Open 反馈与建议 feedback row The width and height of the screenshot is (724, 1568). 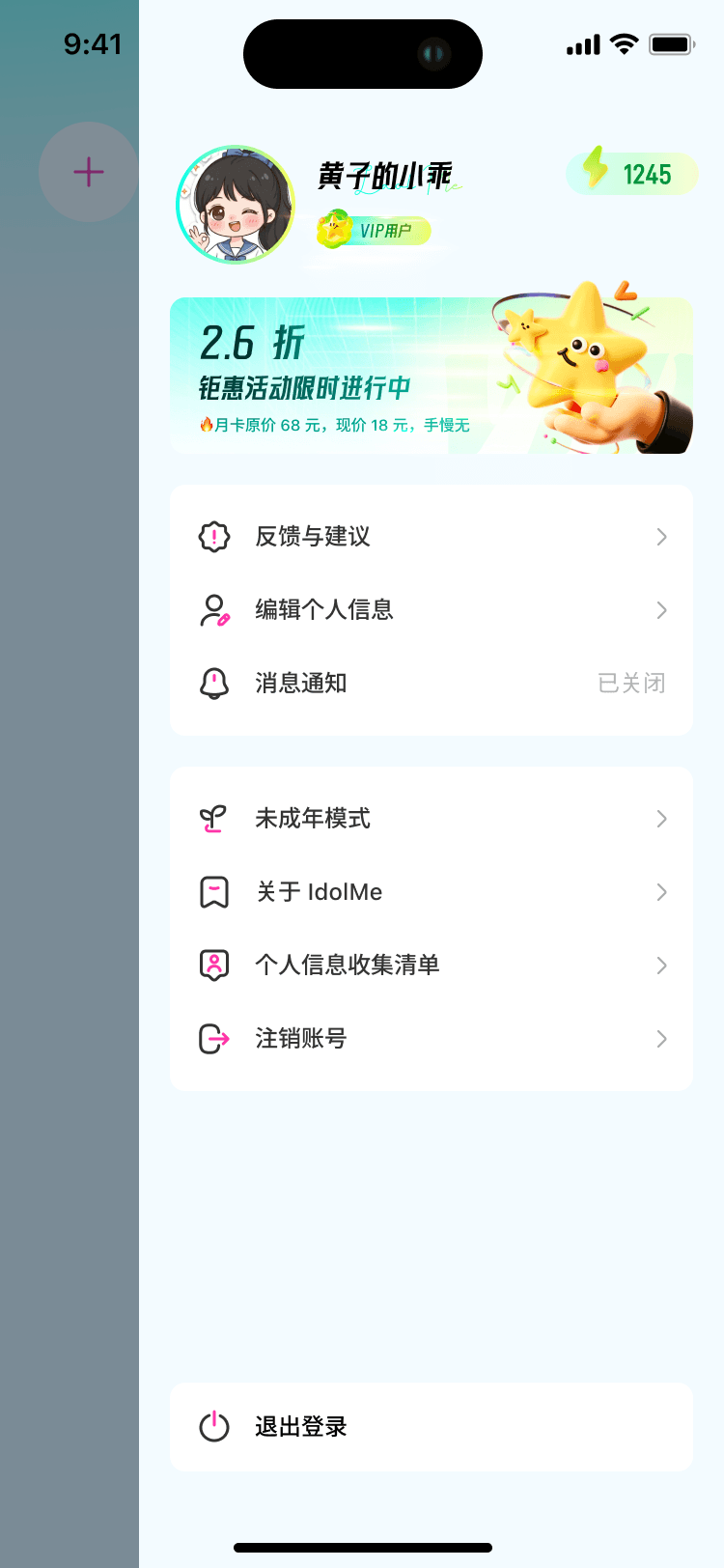pos(431,537)
